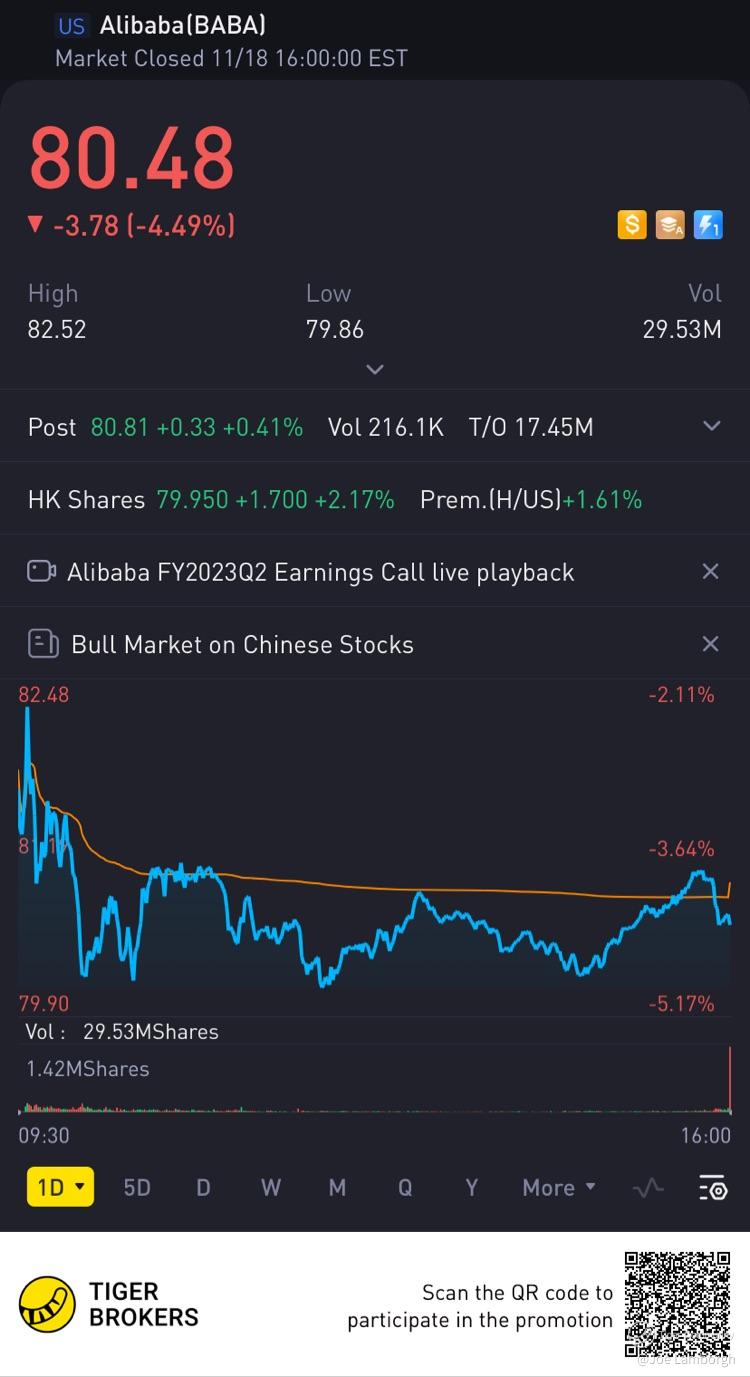This screenshot has width=750, height=1377.
Task: Show the Y yearly chart
Action: (471, 1187)
